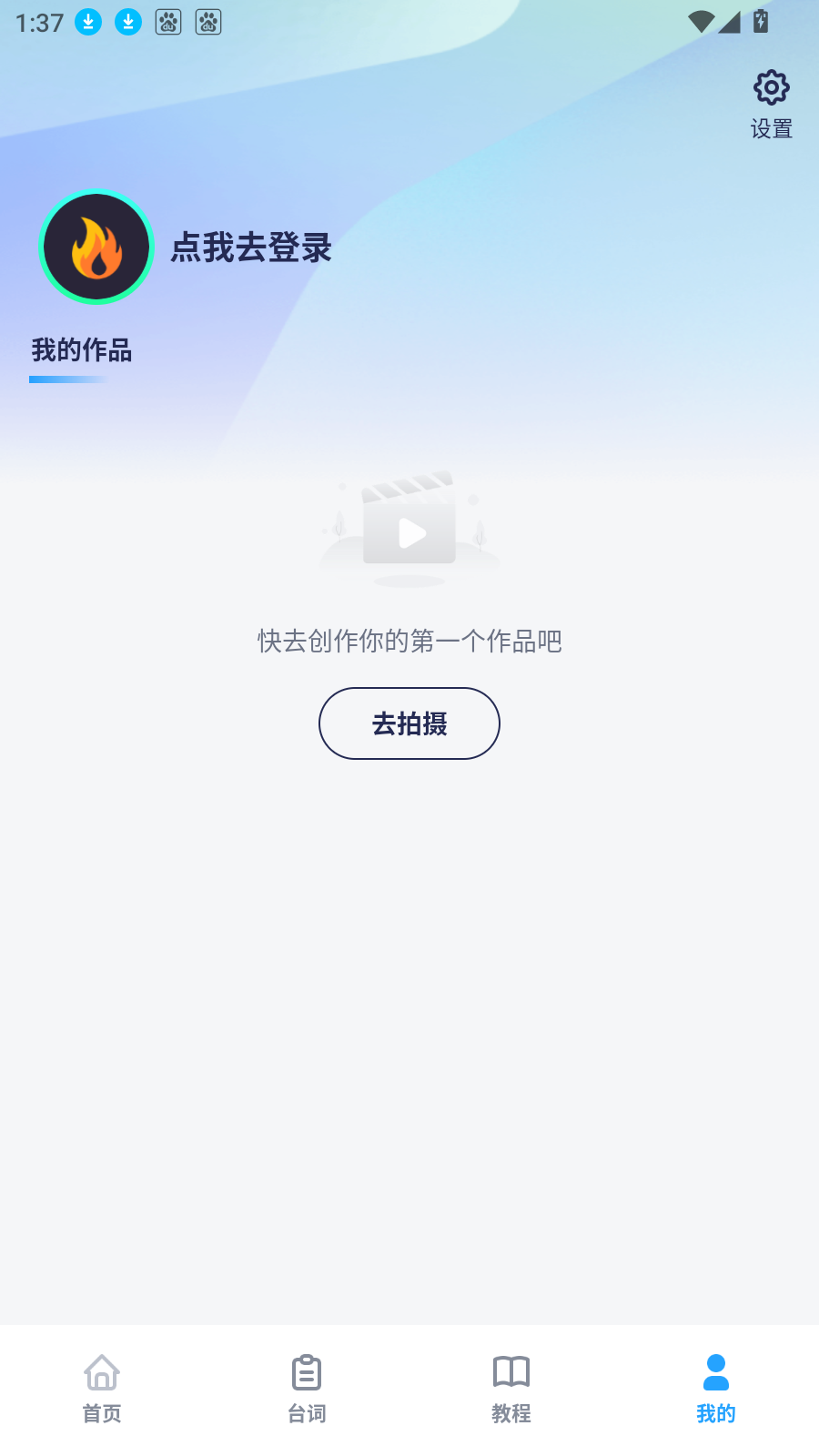Switch to the 我的作品 tab

coord(81,350)
